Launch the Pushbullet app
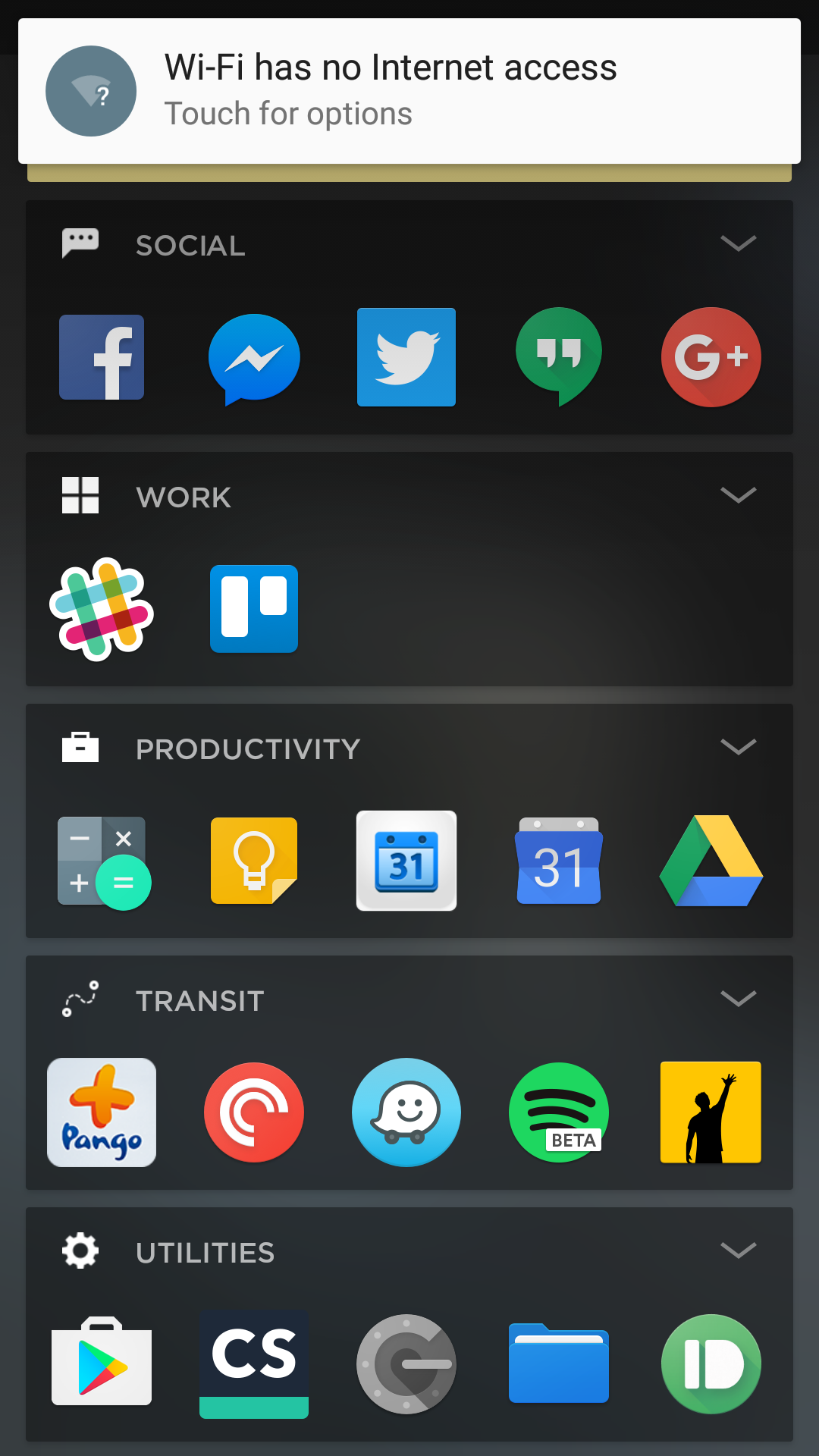The width and height of the screenshot is (819, 1456). pyautogui.click(x=711, y=1364)
